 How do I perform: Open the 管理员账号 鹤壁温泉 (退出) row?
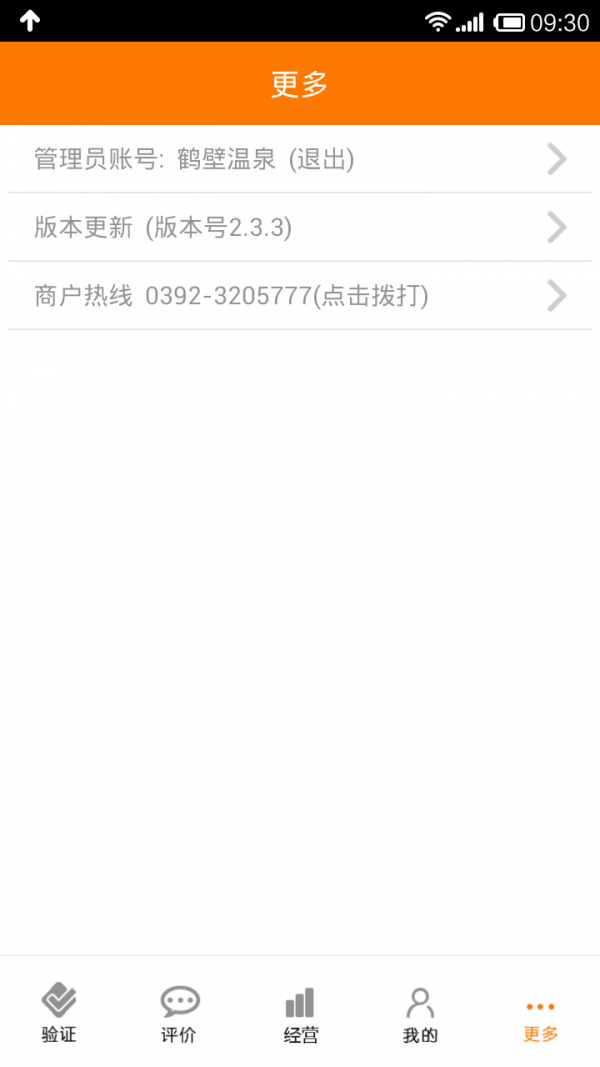[300, 159]
